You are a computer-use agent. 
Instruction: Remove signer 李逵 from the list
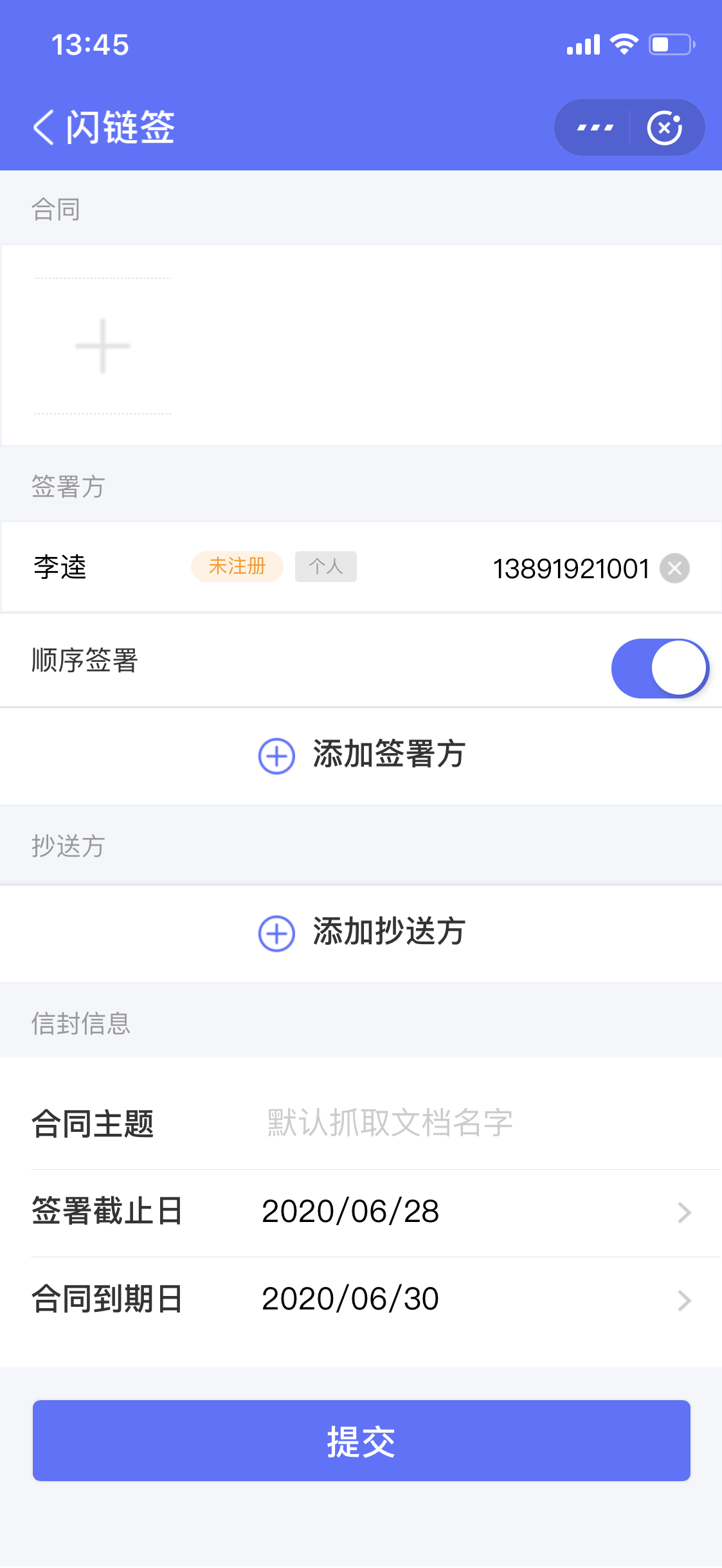point(674,569)
